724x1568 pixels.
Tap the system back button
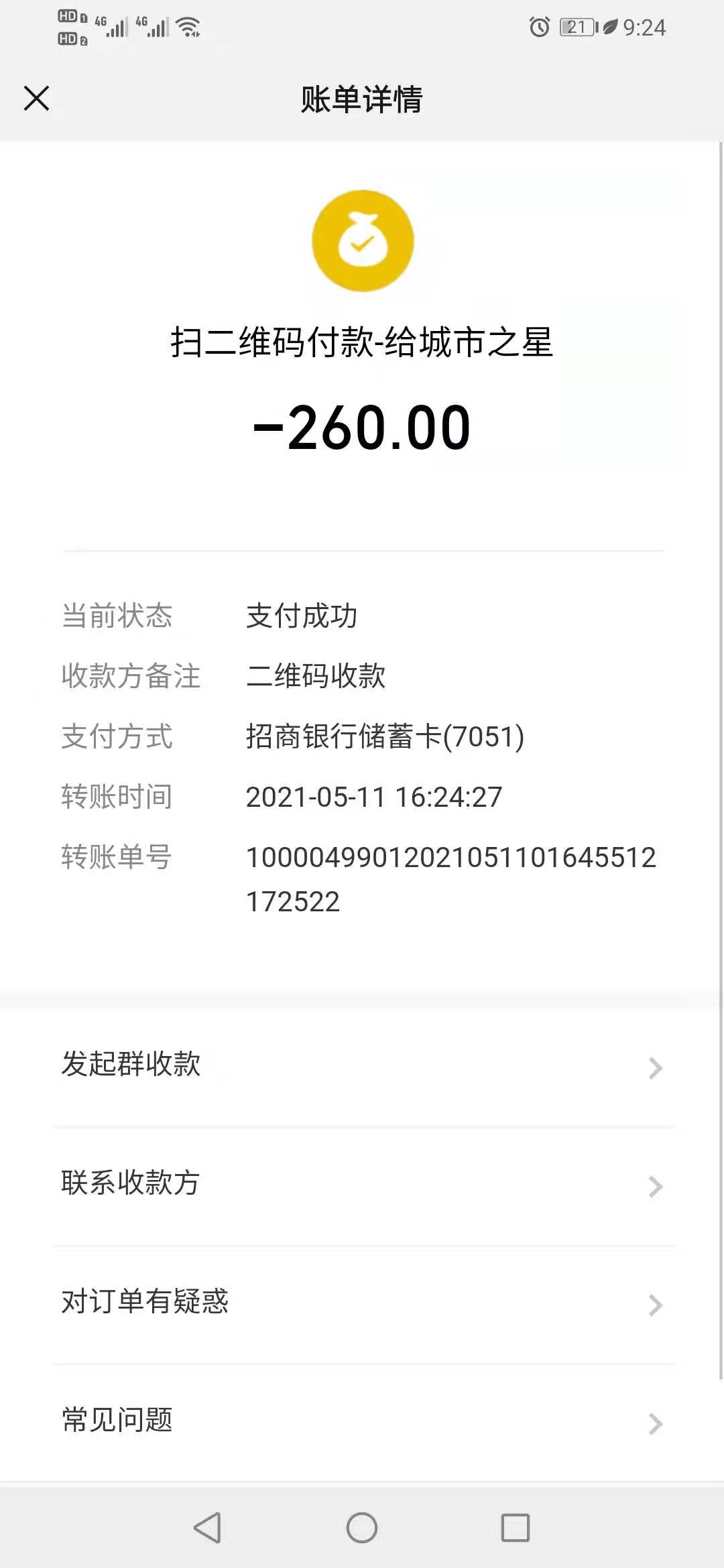[x=207, y=1528]
